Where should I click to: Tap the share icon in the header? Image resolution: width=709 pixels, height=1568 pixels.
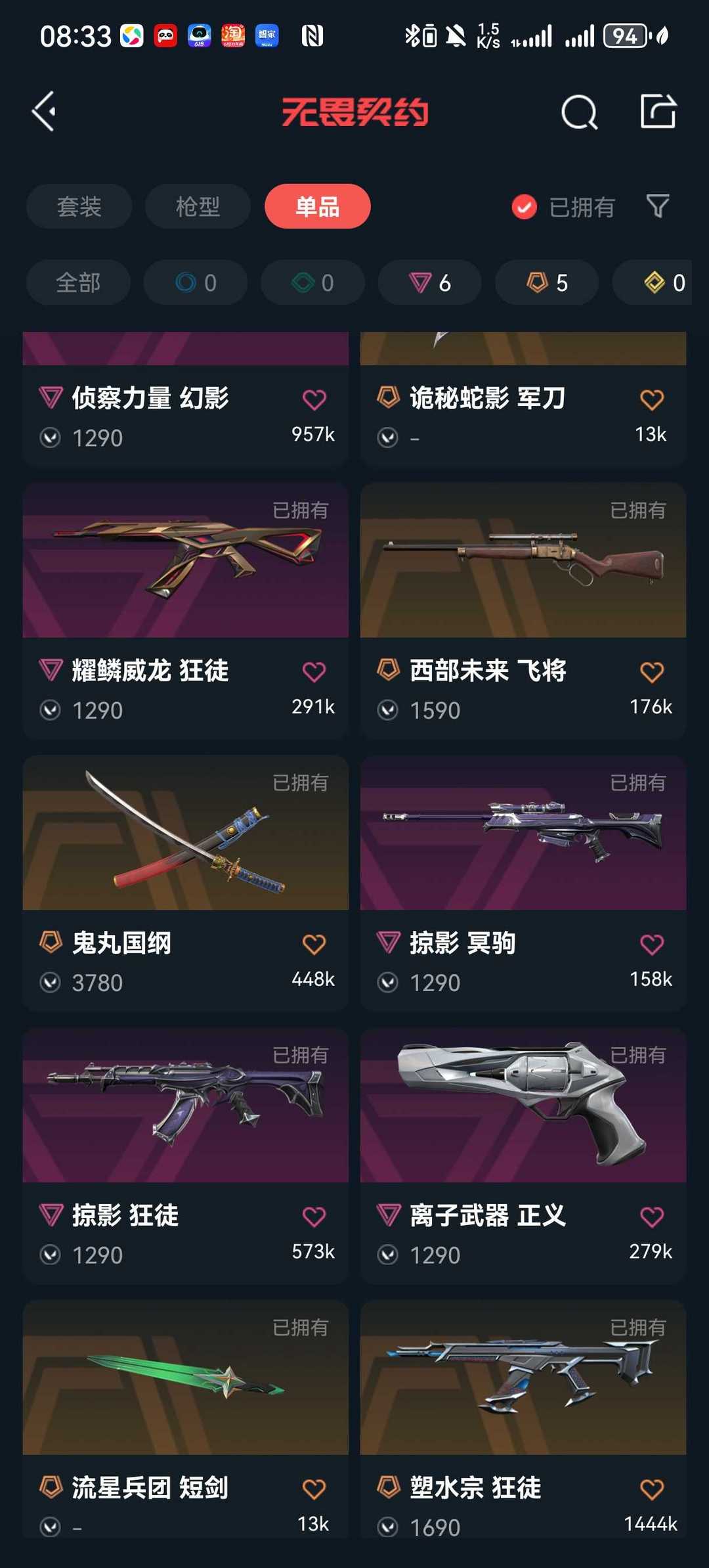click(x=658, y=111)
